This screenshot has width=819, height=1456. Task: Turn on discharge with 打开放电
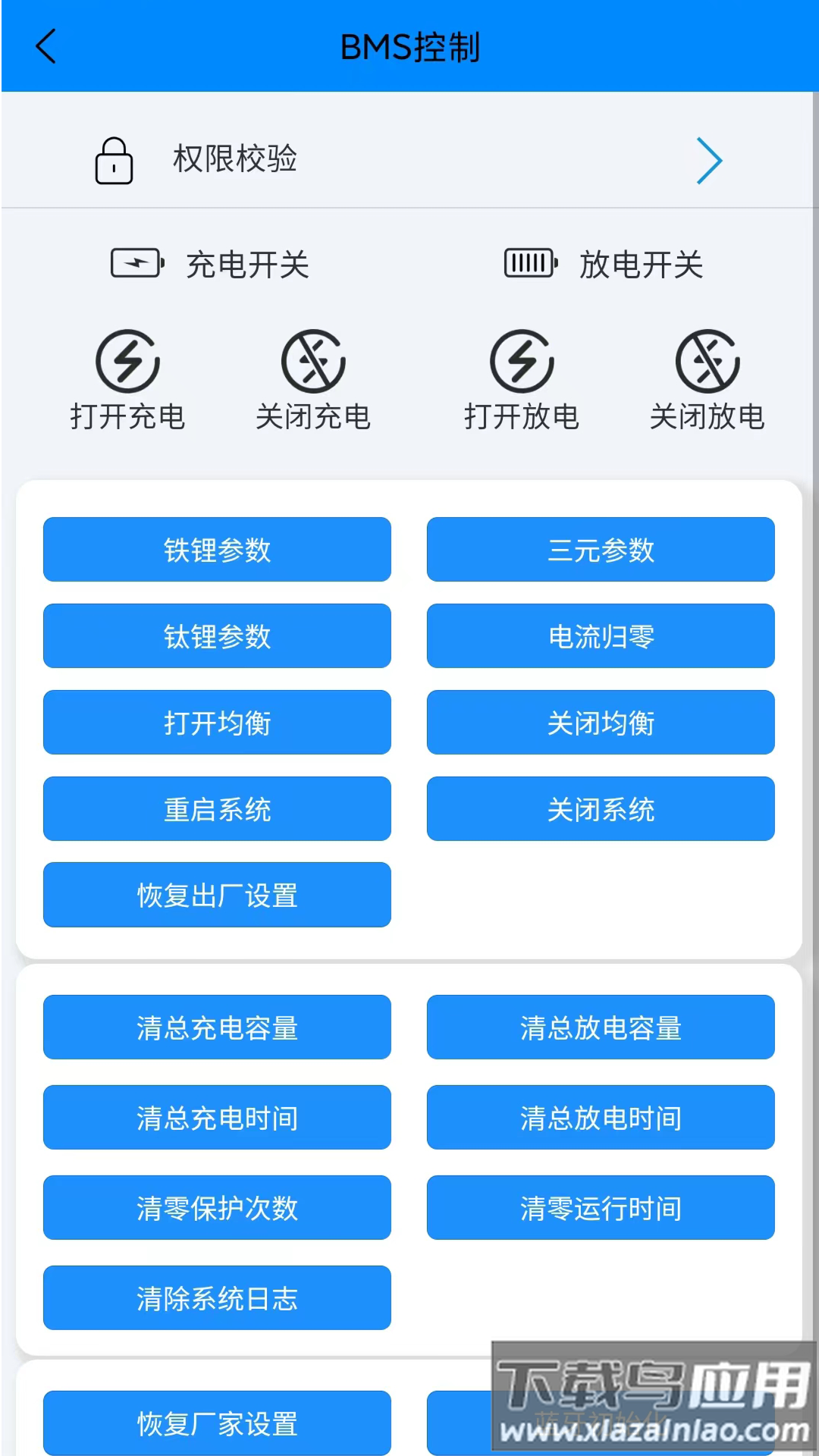tap(522, 379)
